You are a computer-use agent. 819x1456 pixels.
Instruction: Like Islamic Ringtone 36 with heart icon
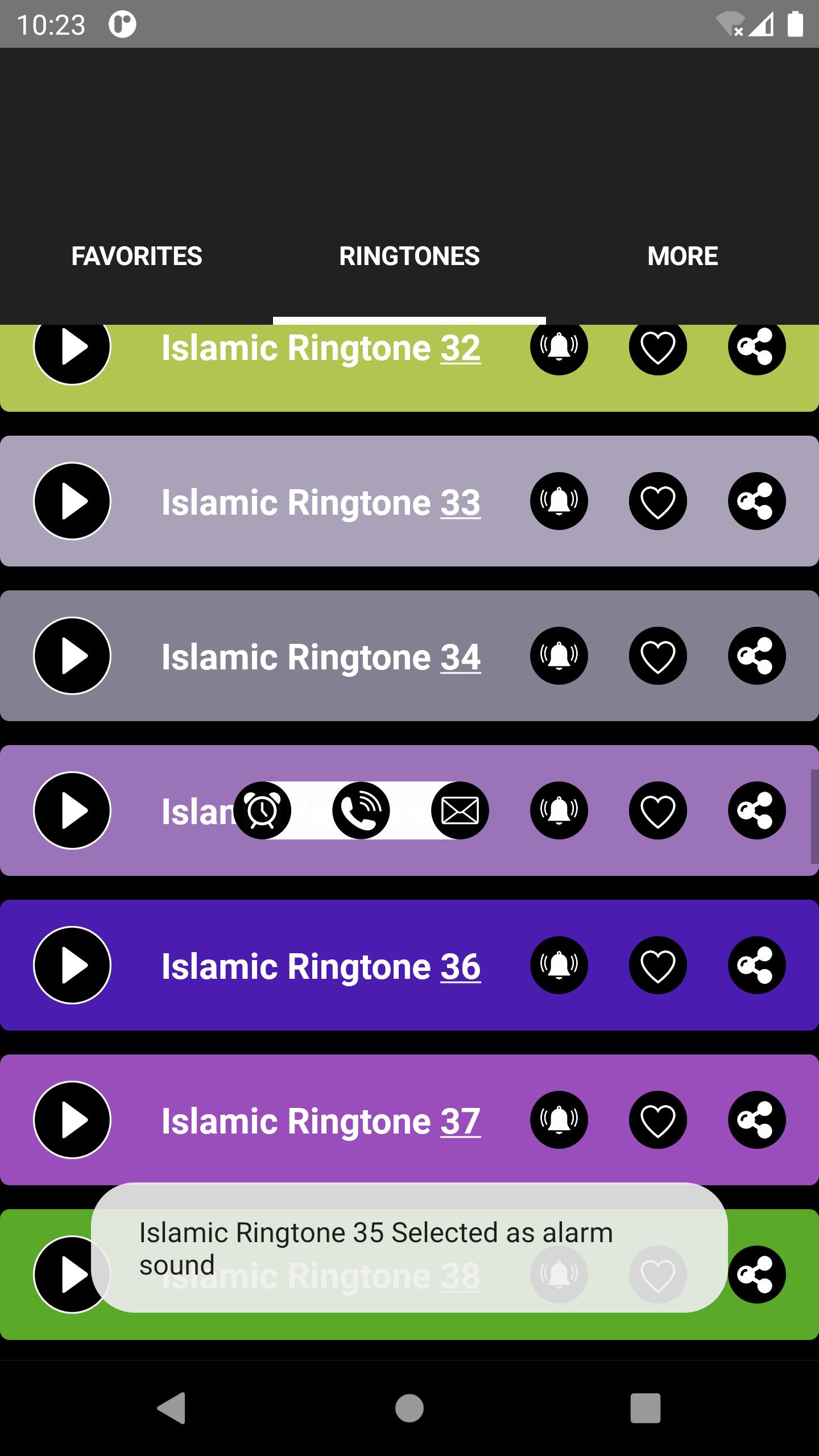(x=658, y=965)
